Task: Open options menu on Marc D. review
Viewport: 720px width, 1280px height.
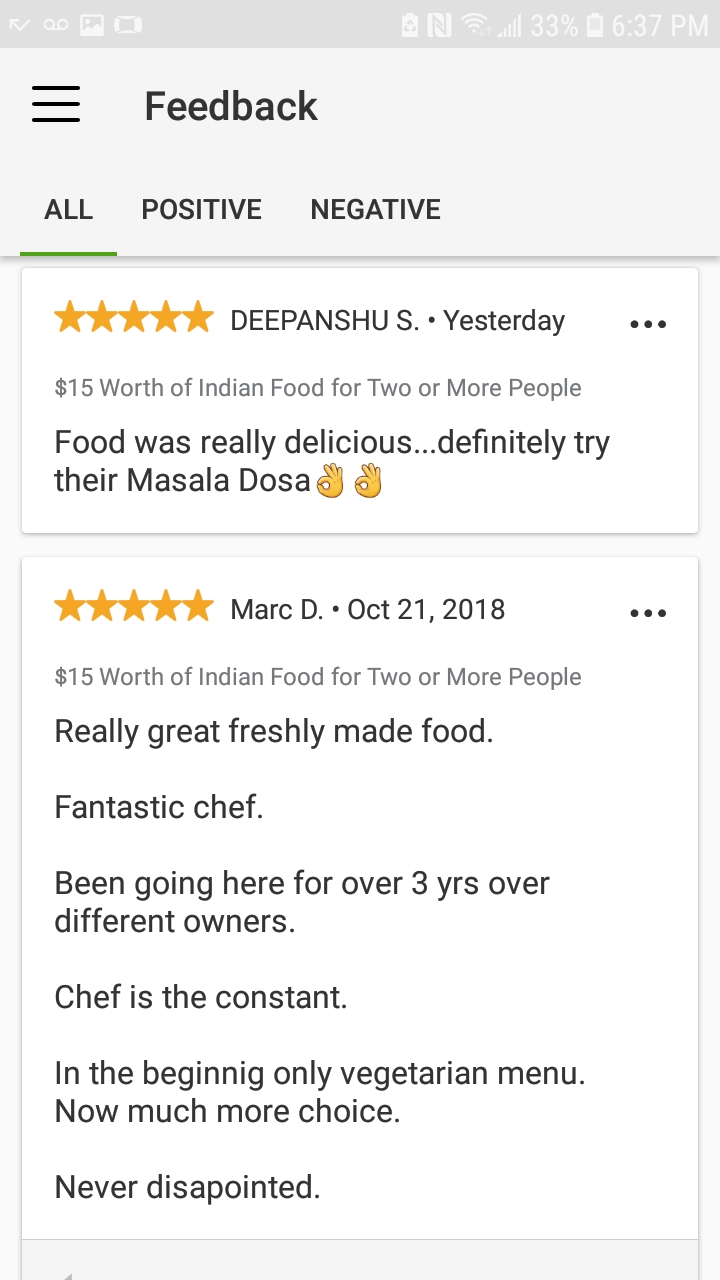Action: click(648, 613)
